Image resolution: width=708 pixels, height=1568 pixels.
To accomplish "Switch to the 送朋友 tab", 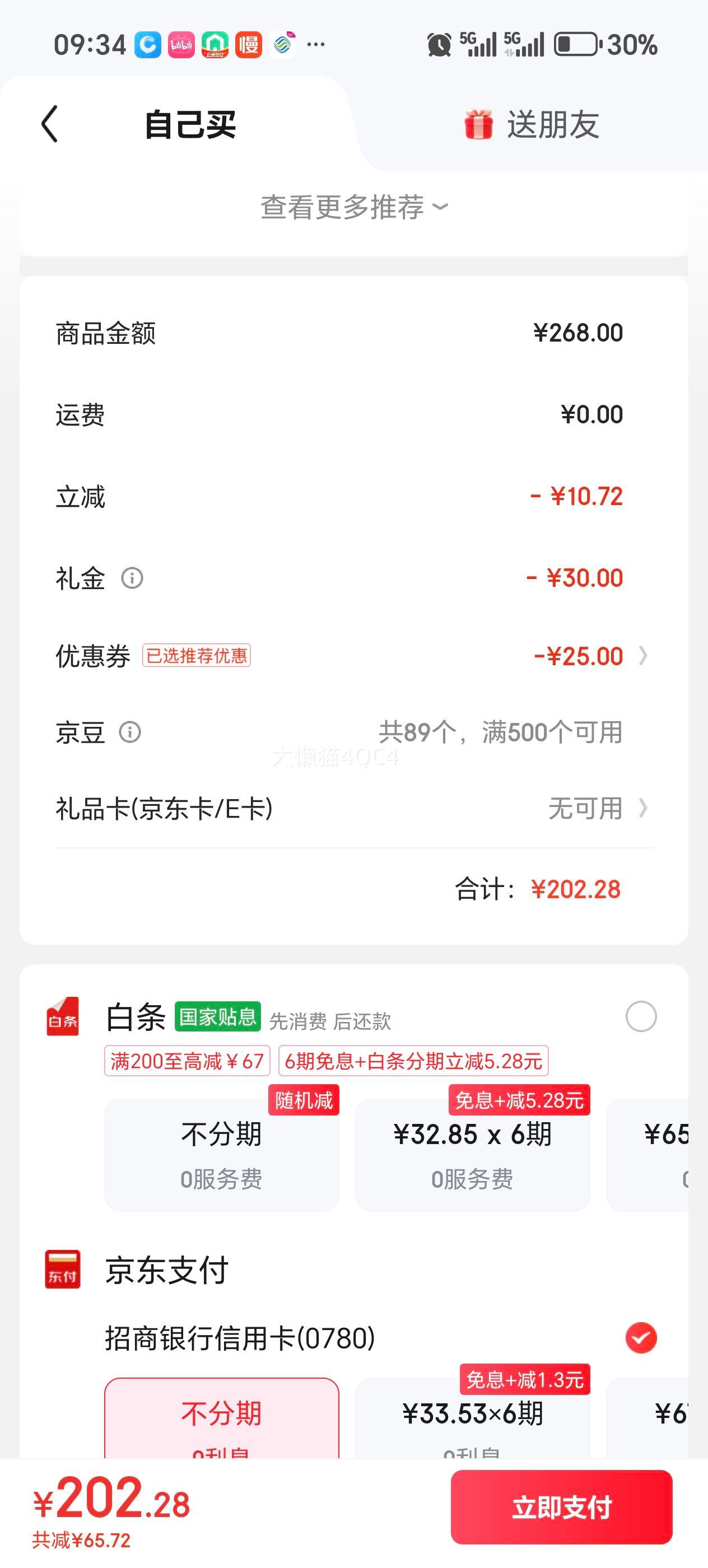I will [531, 124].
